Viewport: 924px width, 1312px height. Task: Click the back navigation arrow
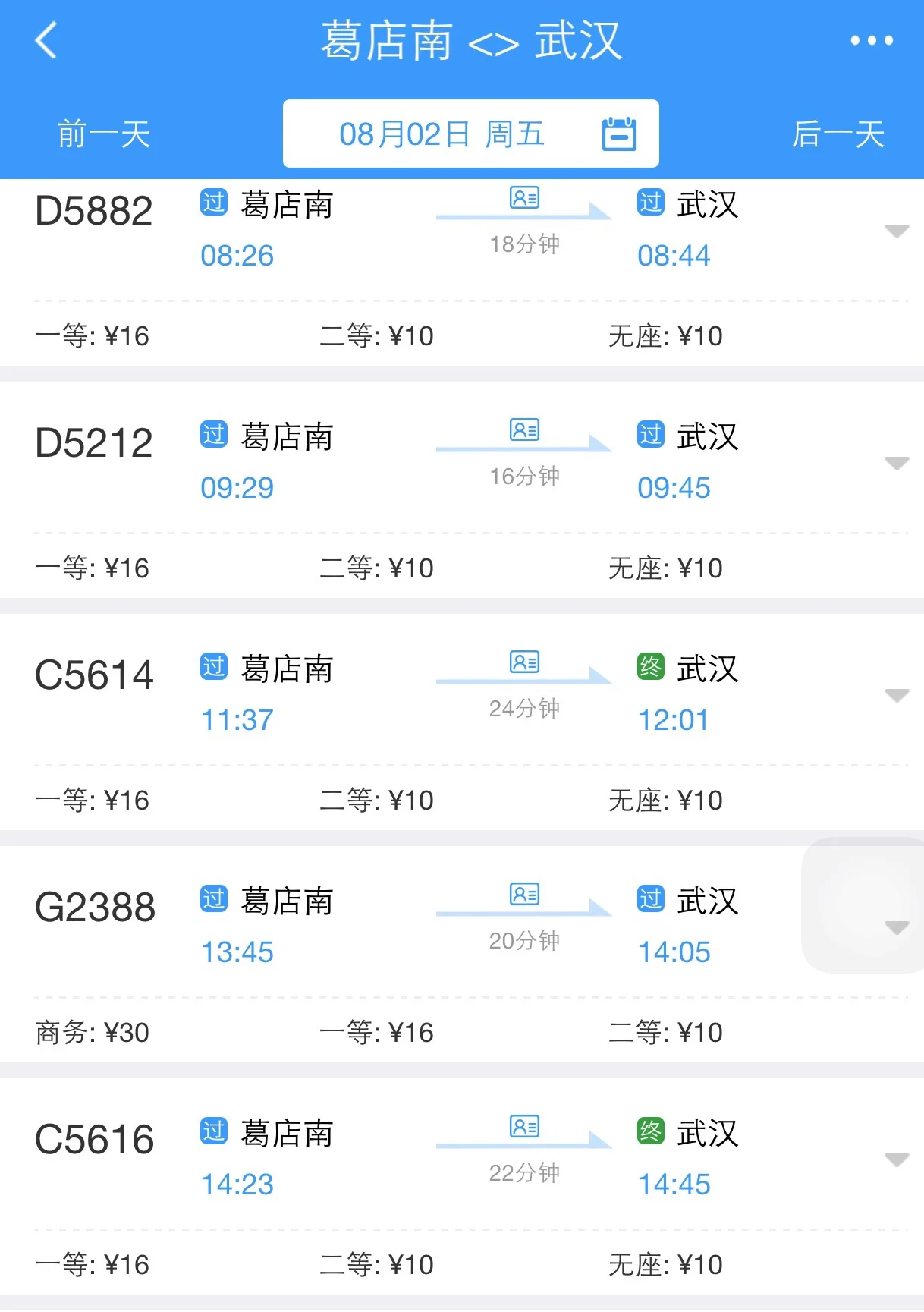point(46,39)
